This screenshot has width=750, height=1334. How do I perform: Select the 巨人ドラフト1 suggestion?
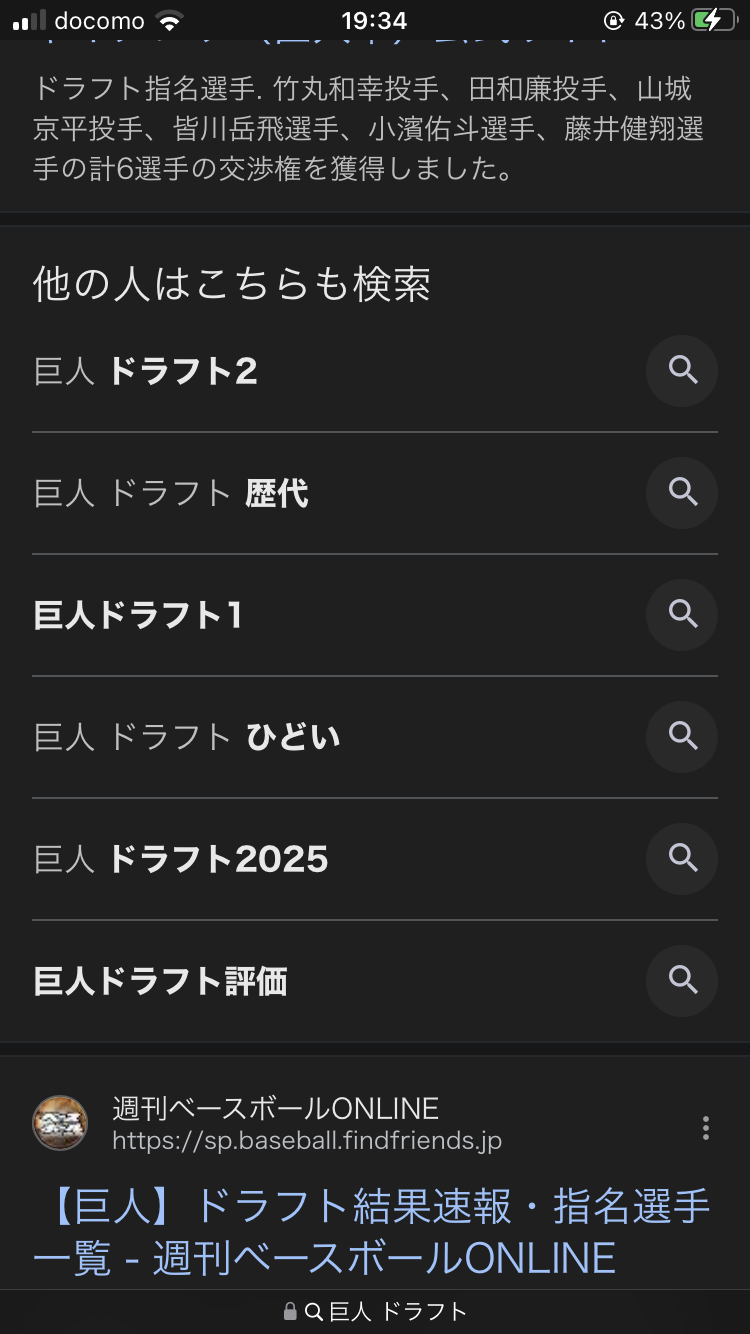[x=138, y=615]
